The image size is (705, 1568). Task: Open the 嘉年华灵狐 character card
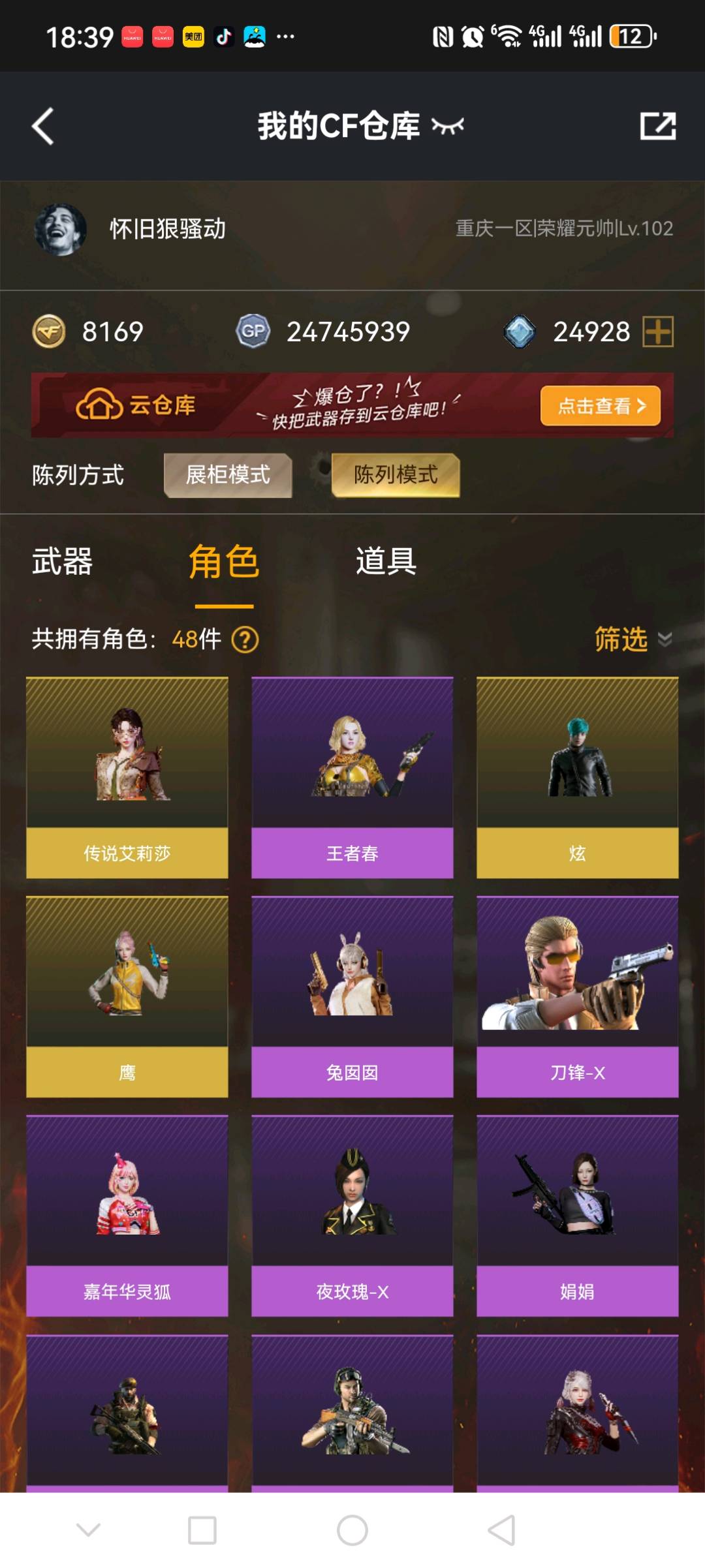click(x=127, y=1216)
